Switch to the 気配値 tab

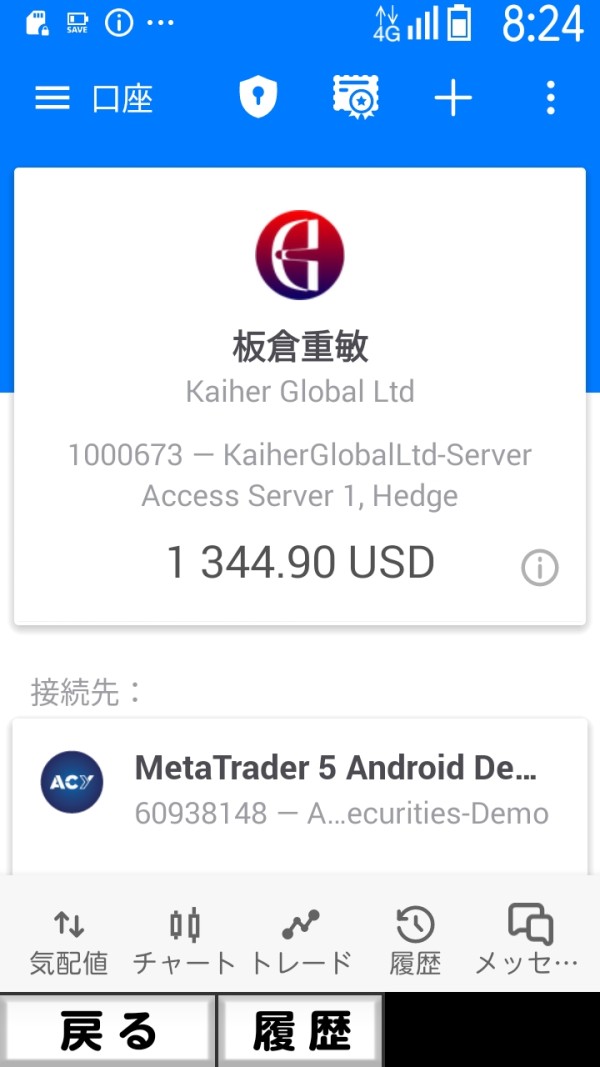(69, 942)
